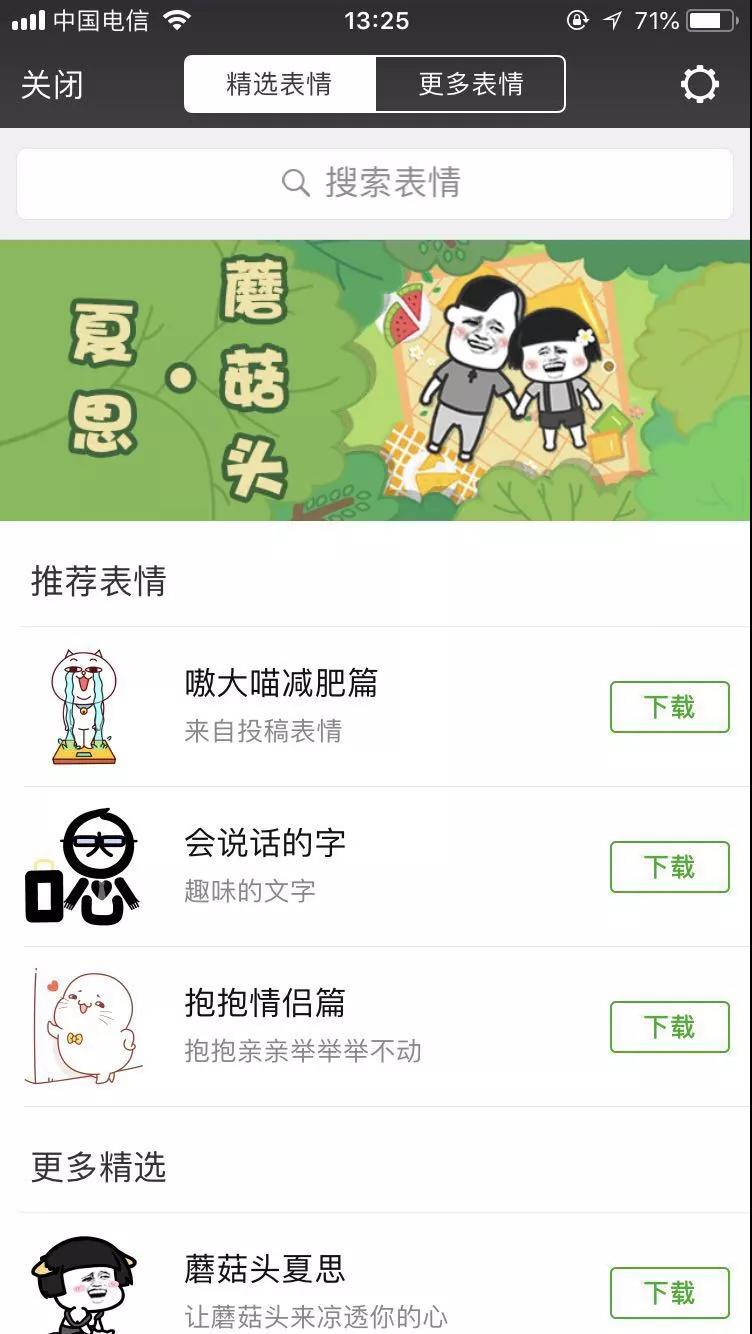Tap the 搜索表情 search field
The width and height of the screenshot is (752, 1334).
(375, 183)
